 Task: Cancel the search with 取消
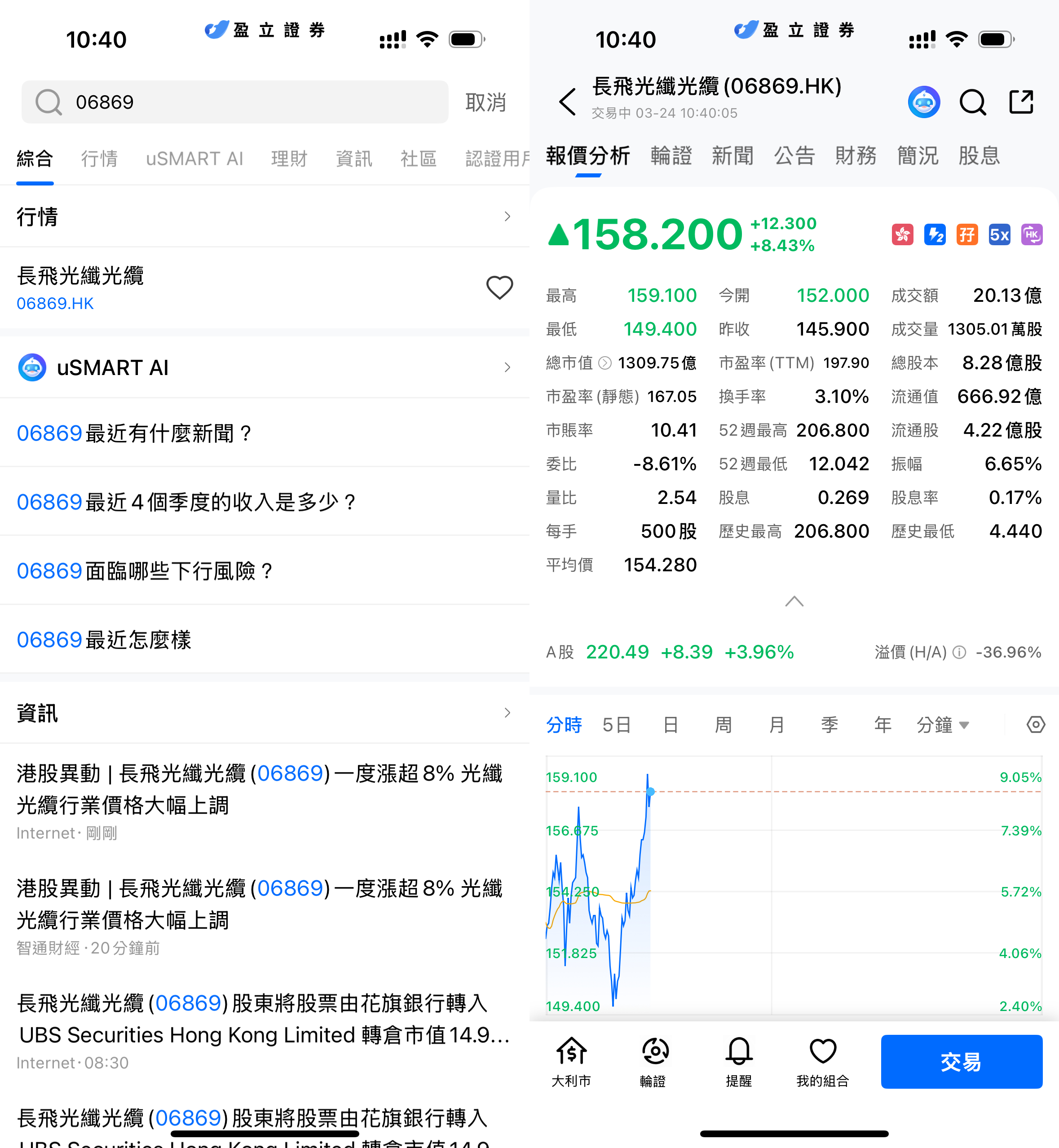485,102
